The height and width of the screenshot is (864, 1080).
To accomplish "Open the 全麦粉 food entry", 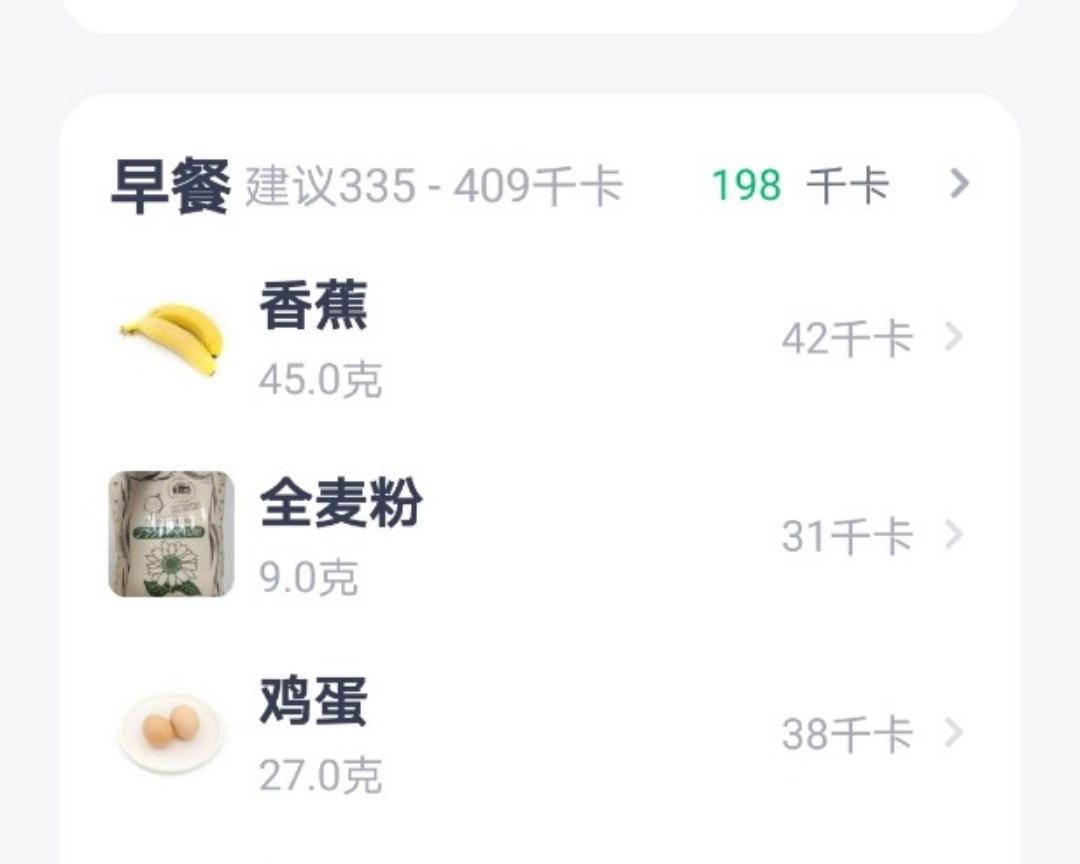I will click(x=540, y=535).
